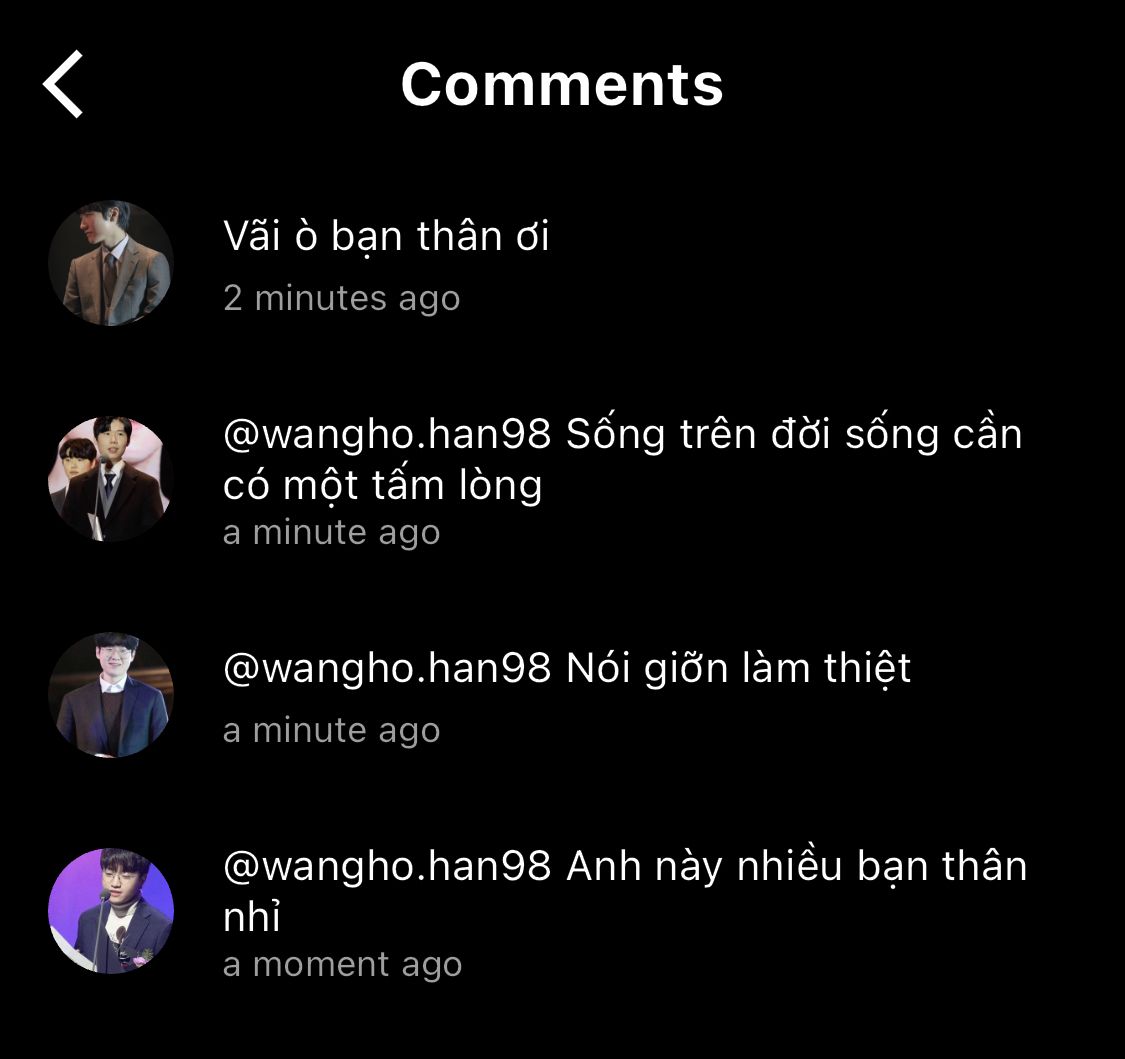This screenshot has height=1059, width=1125.
Task: Open avatar beside 'Sống trên đời' comment
Action: [x=111, y=480]
